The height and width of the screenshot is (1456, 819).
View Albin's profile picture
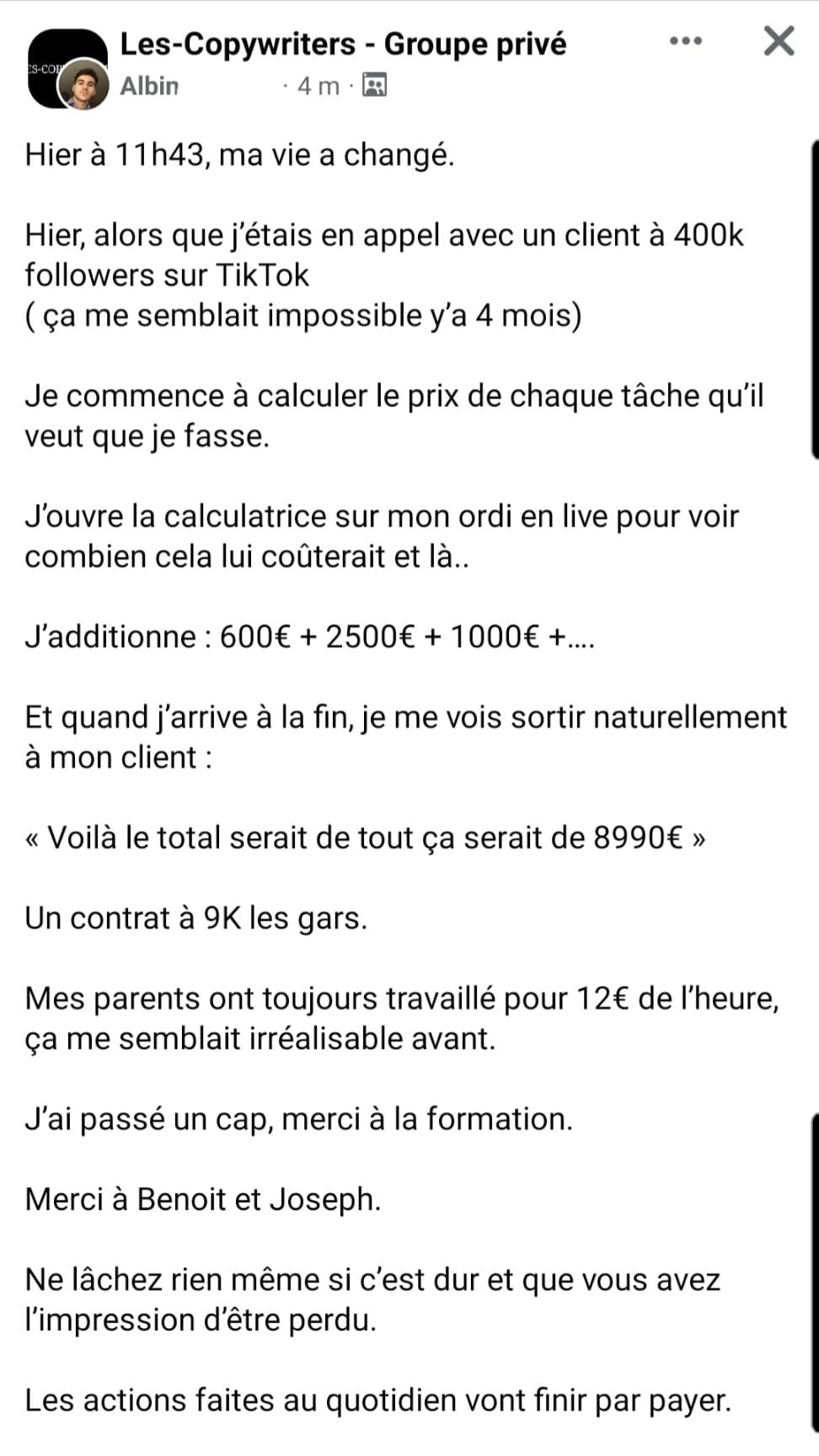pyautogui.click(x=83, y=85)
